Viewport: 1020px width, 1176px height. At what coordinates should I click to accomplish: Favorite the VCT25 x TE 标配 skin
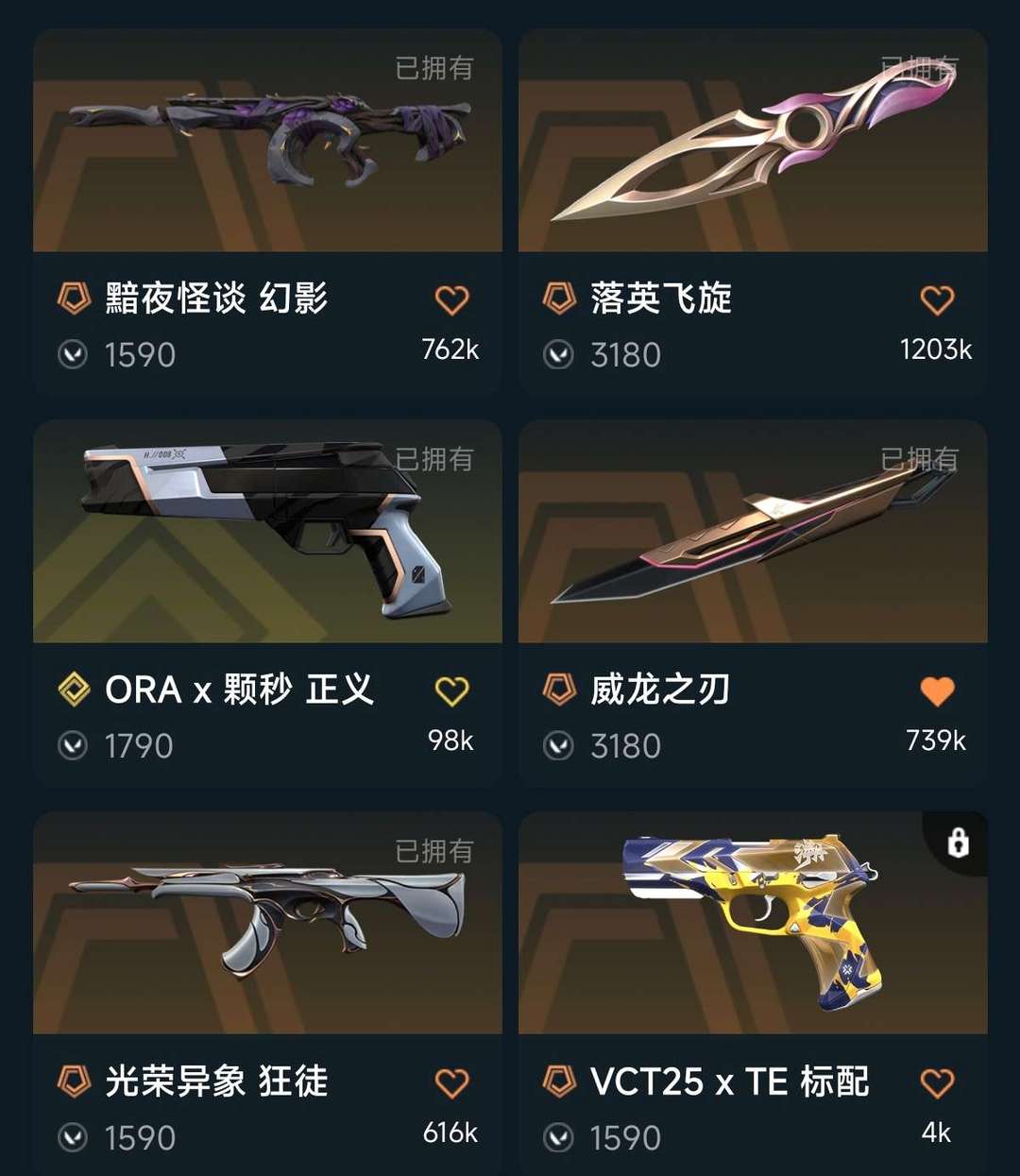click(x=937, y=1082)
